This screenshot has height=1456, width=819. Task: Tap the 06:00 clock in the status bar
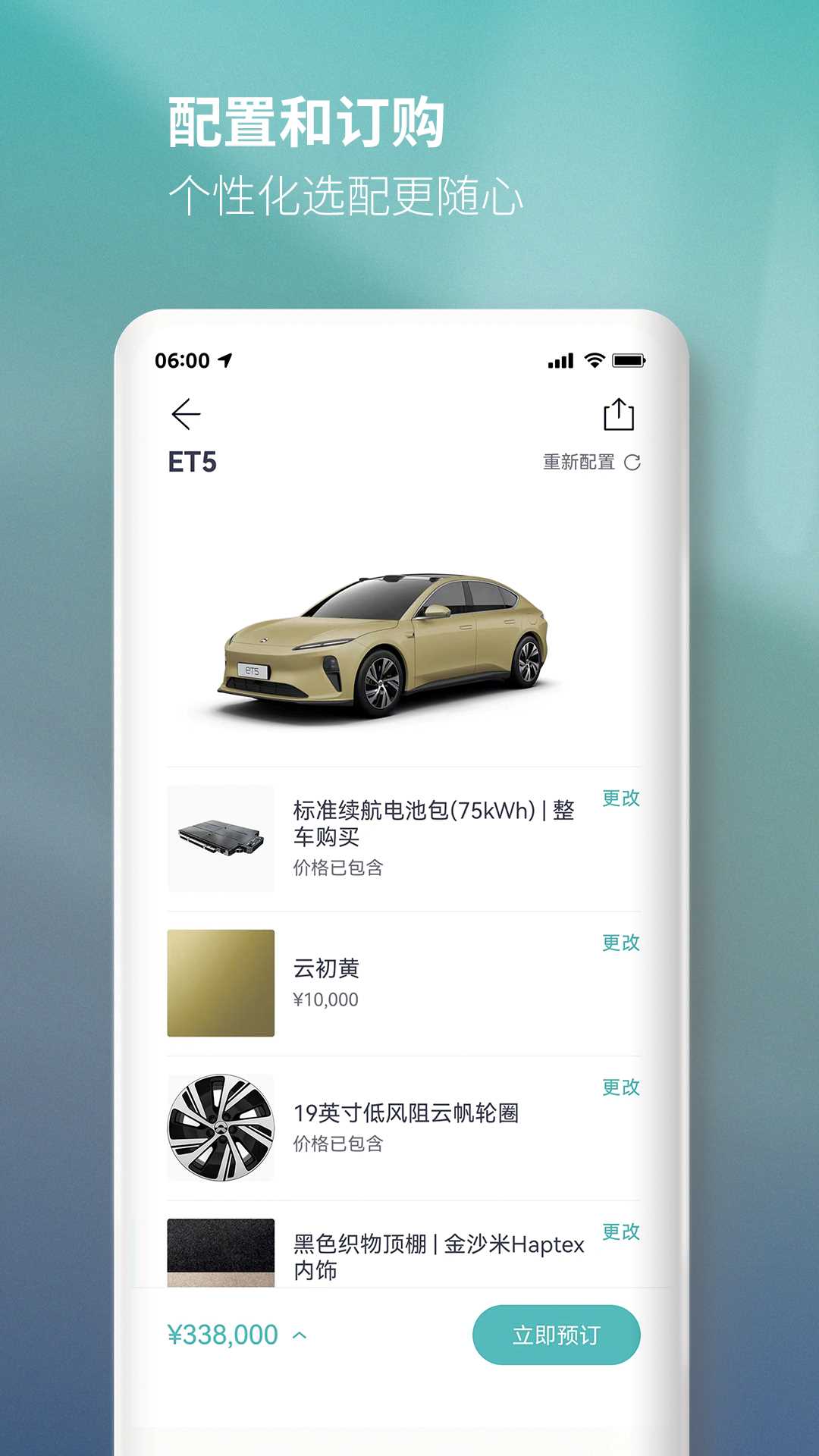pyautogui.click(x=181, y=361)
